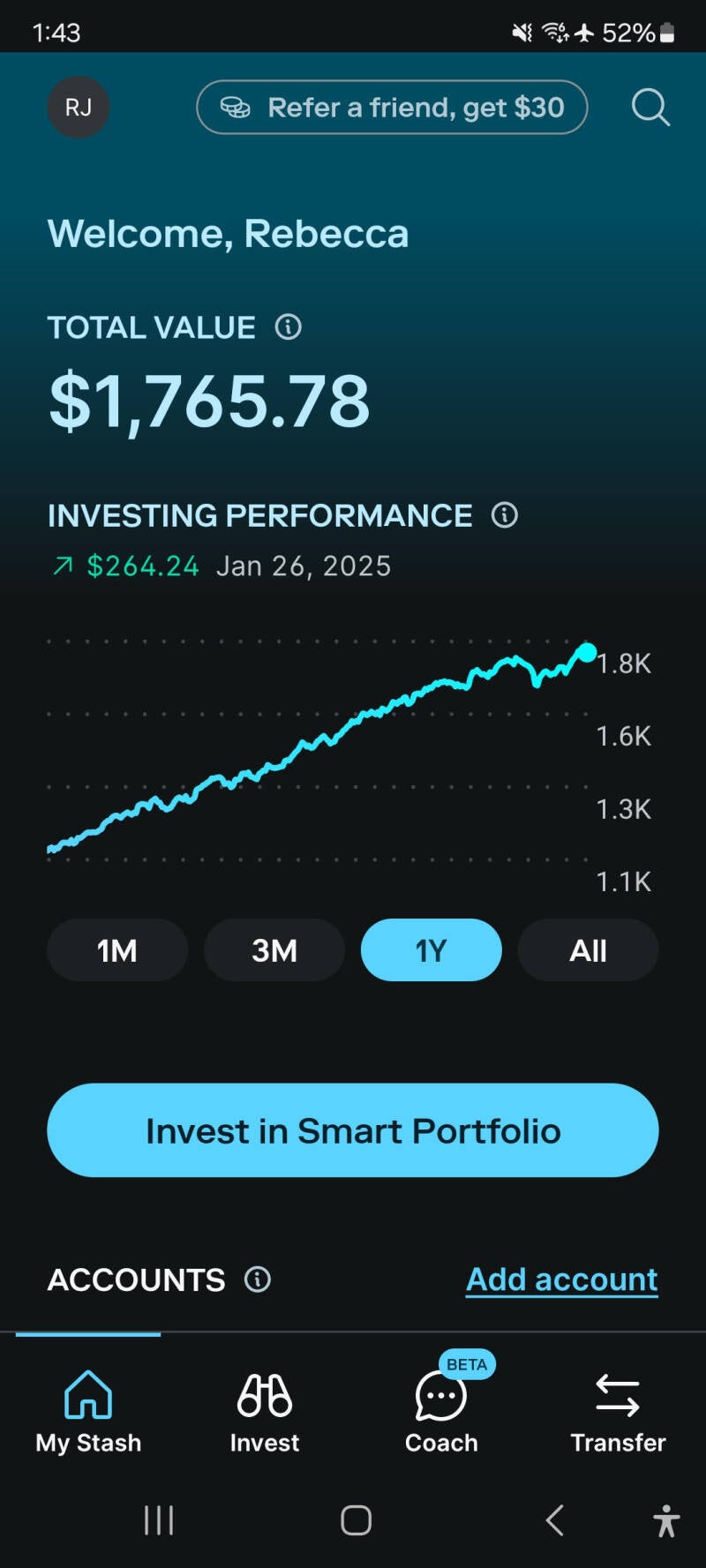Choose the 1Y chart range
Image resolution: width=706 pixels, height=1568 pixels.
coord(431,950)
